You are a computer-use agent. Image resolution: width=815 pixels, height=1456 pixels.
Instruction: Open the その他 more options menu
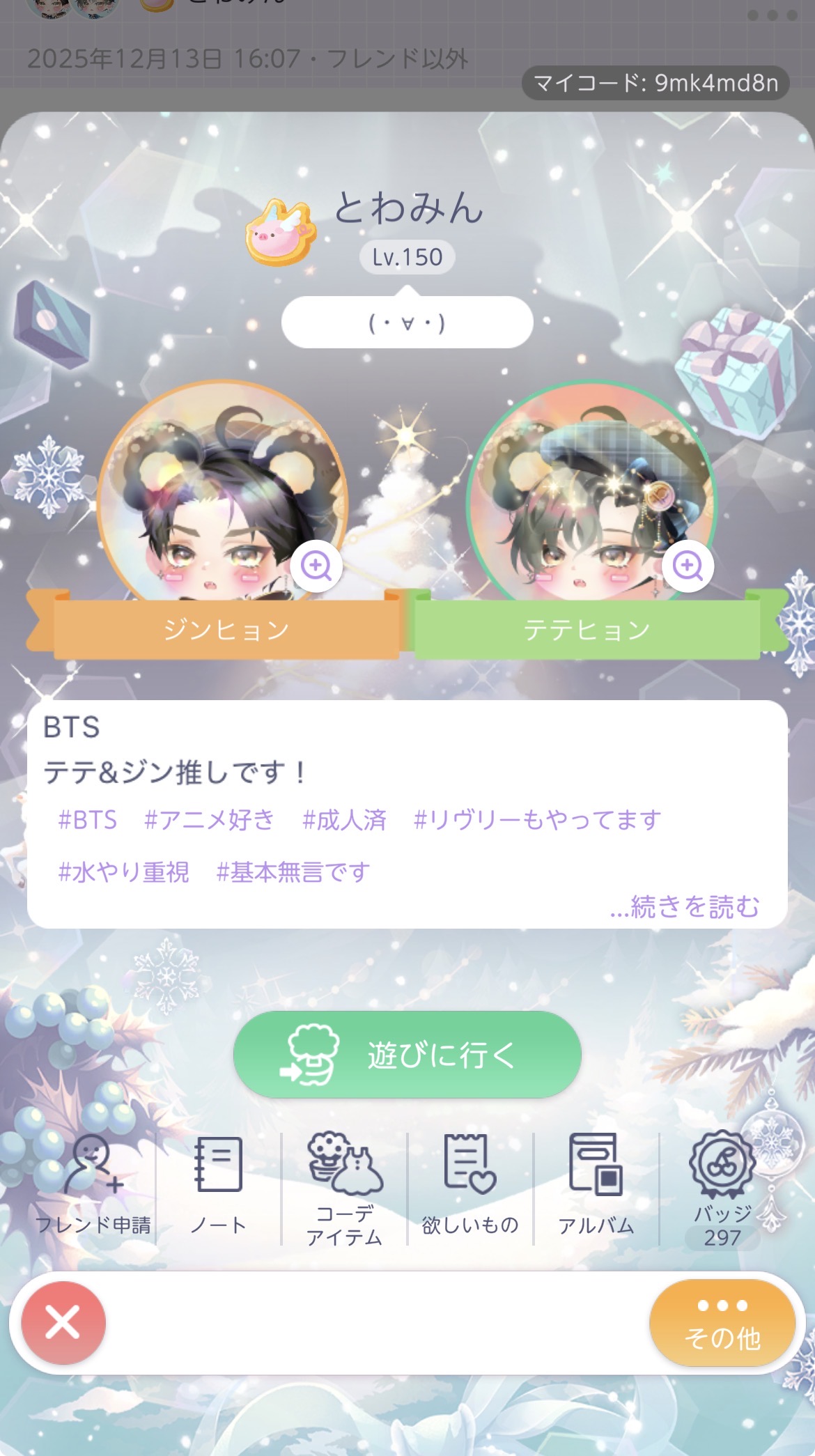pyautogui.click(x=722, y=1324)
